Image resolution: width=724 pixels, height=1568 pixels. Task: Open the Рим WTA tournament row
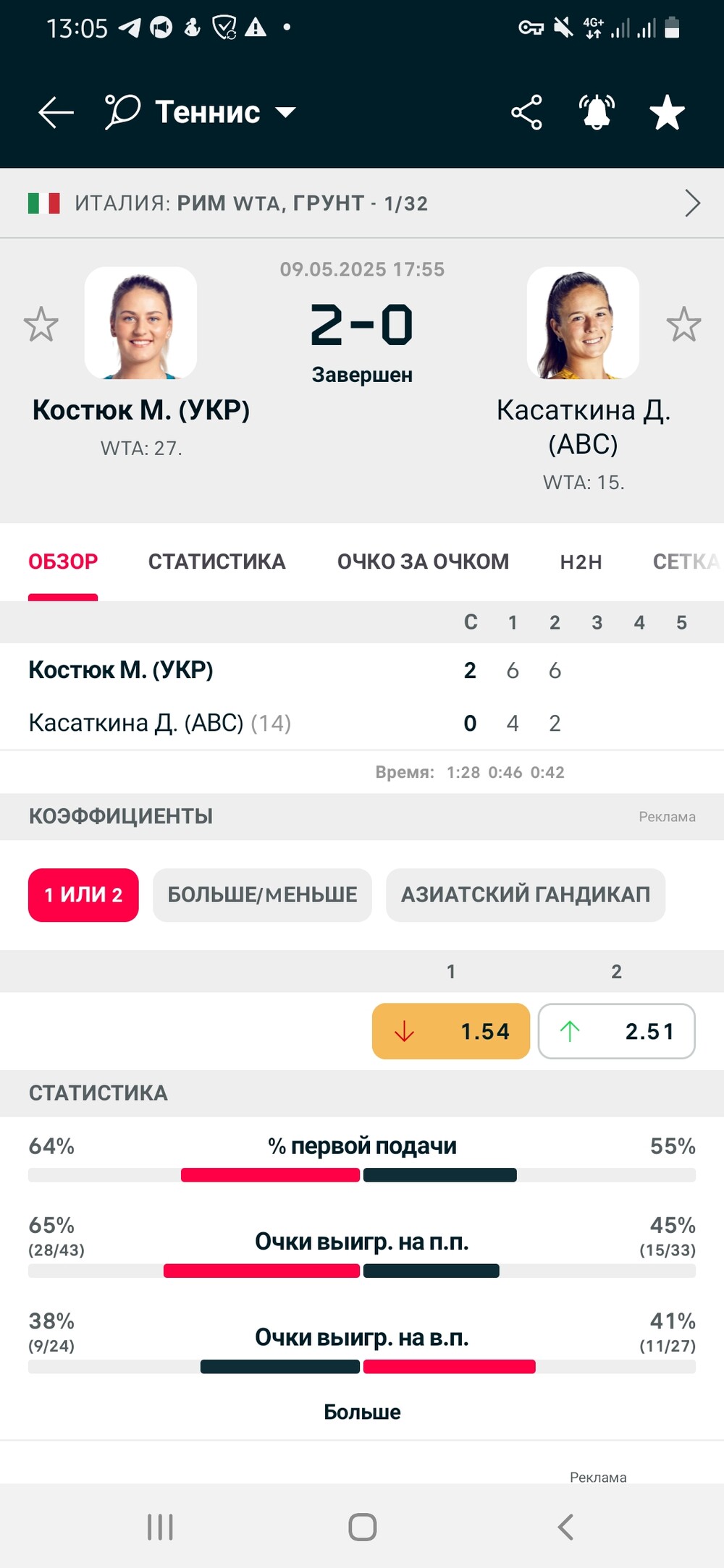(362, 203)
